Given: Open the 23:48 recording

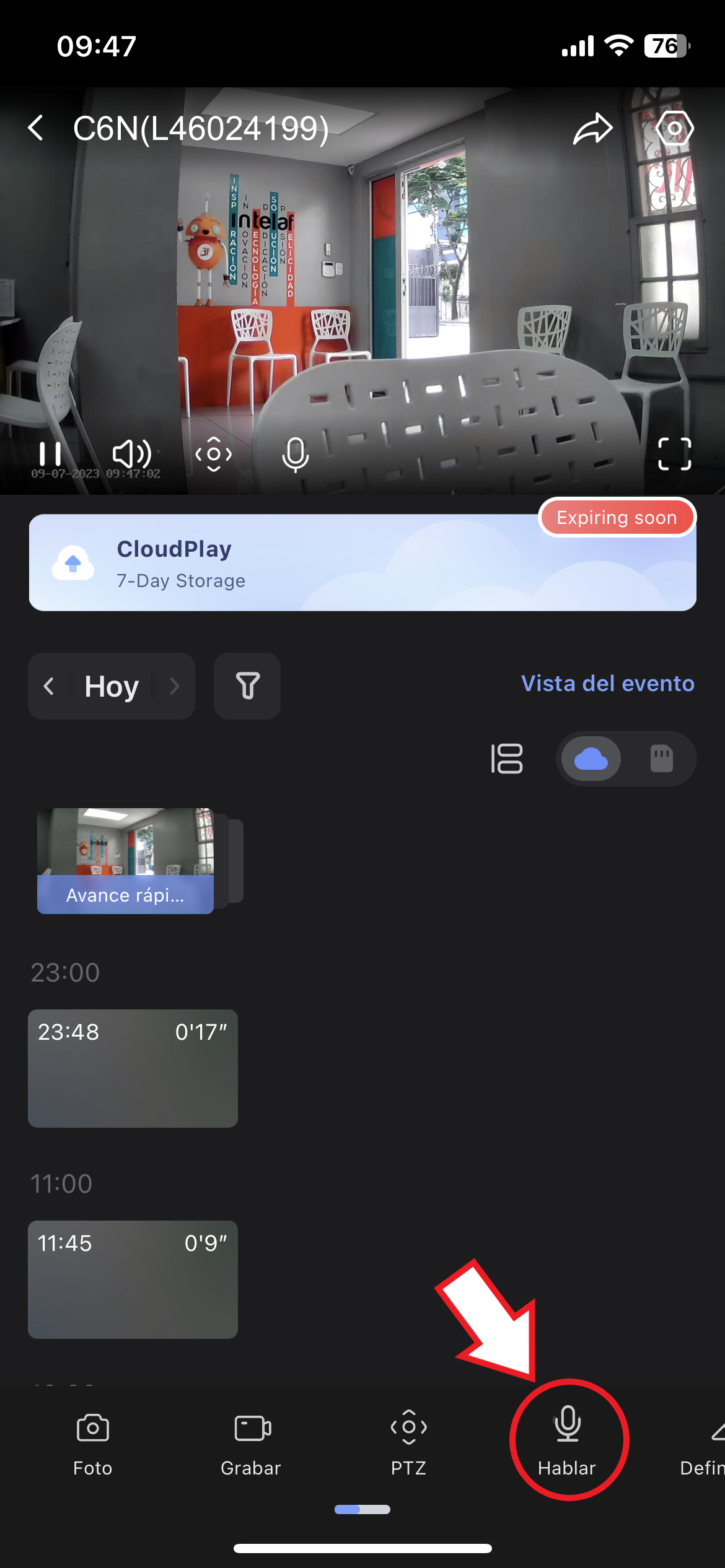Looking at the screenshot, I should (x=133, y=1068).
